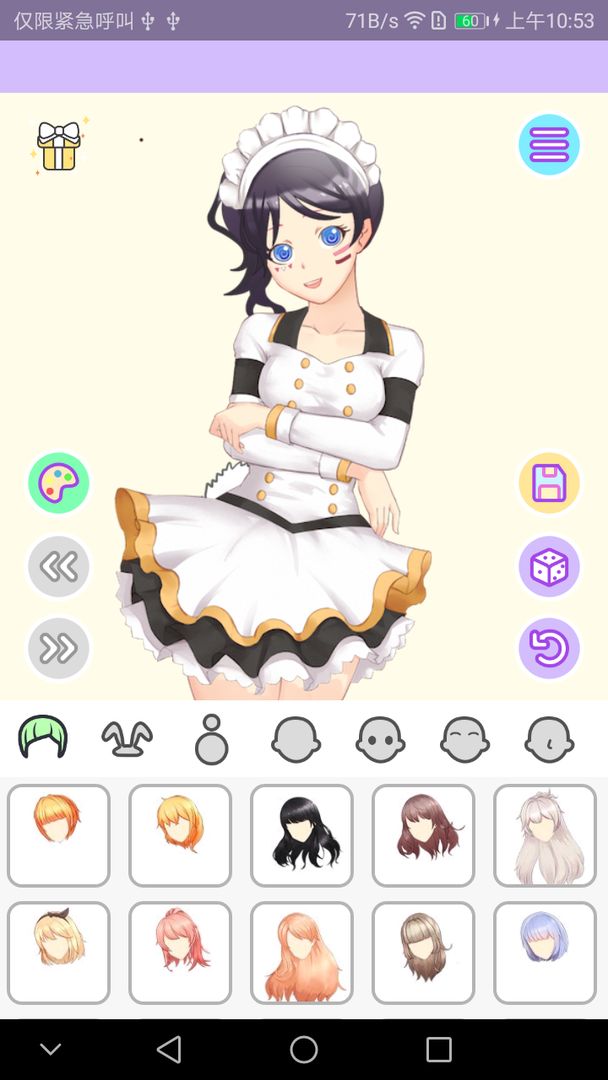Randomize the character with the dice

549,567
